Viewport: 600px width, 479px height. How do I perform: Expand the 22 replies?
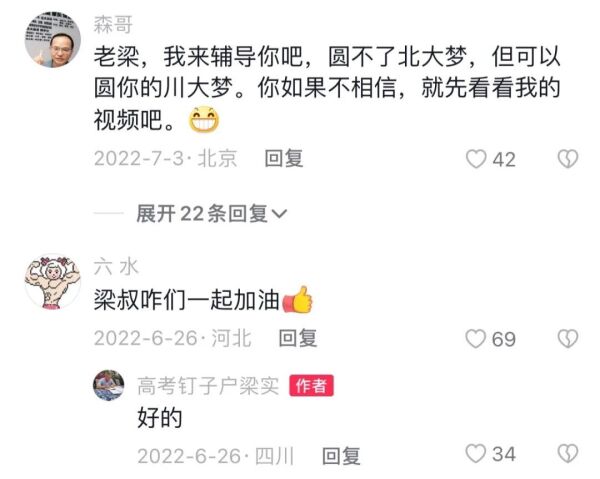[x=212, y=213]
